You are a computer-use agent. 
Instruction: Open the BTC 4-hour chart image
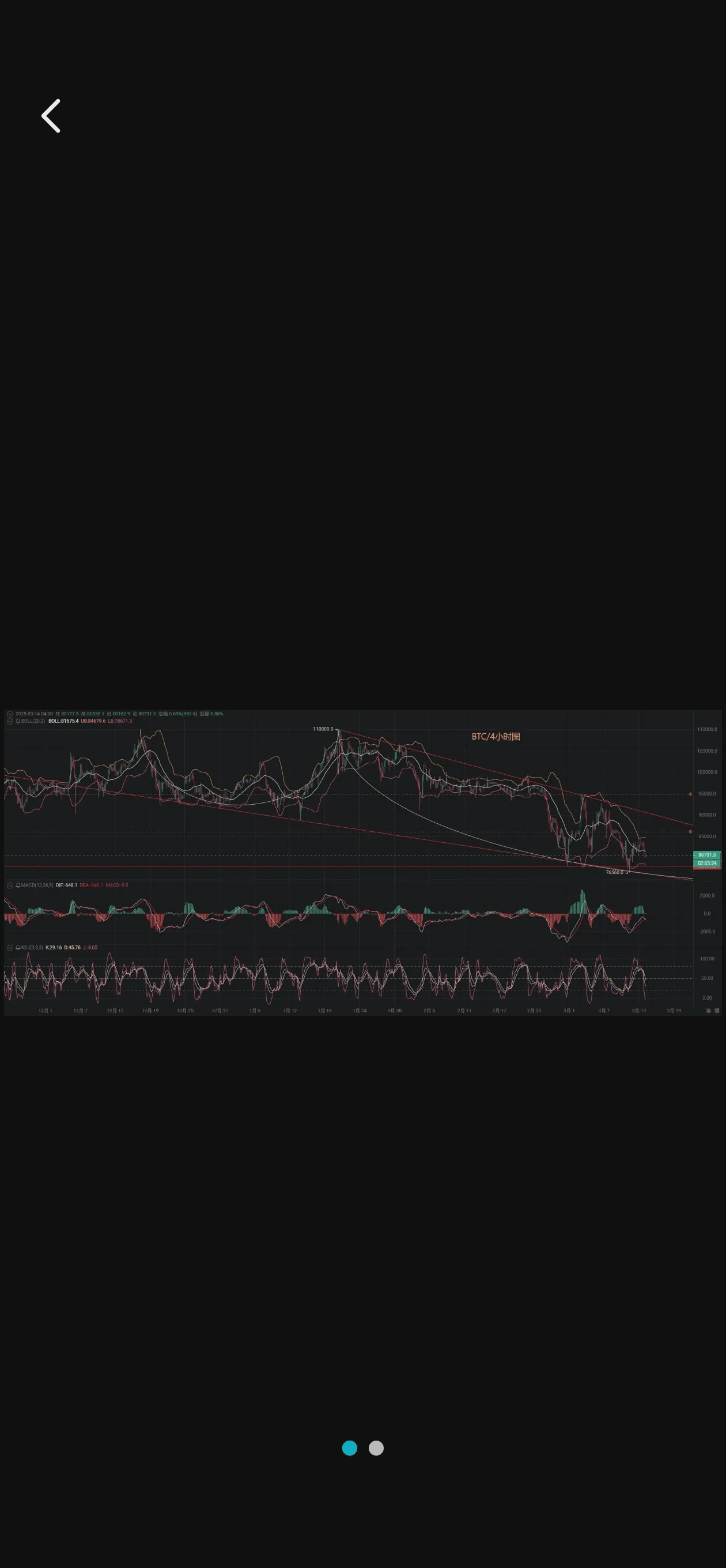362,861
